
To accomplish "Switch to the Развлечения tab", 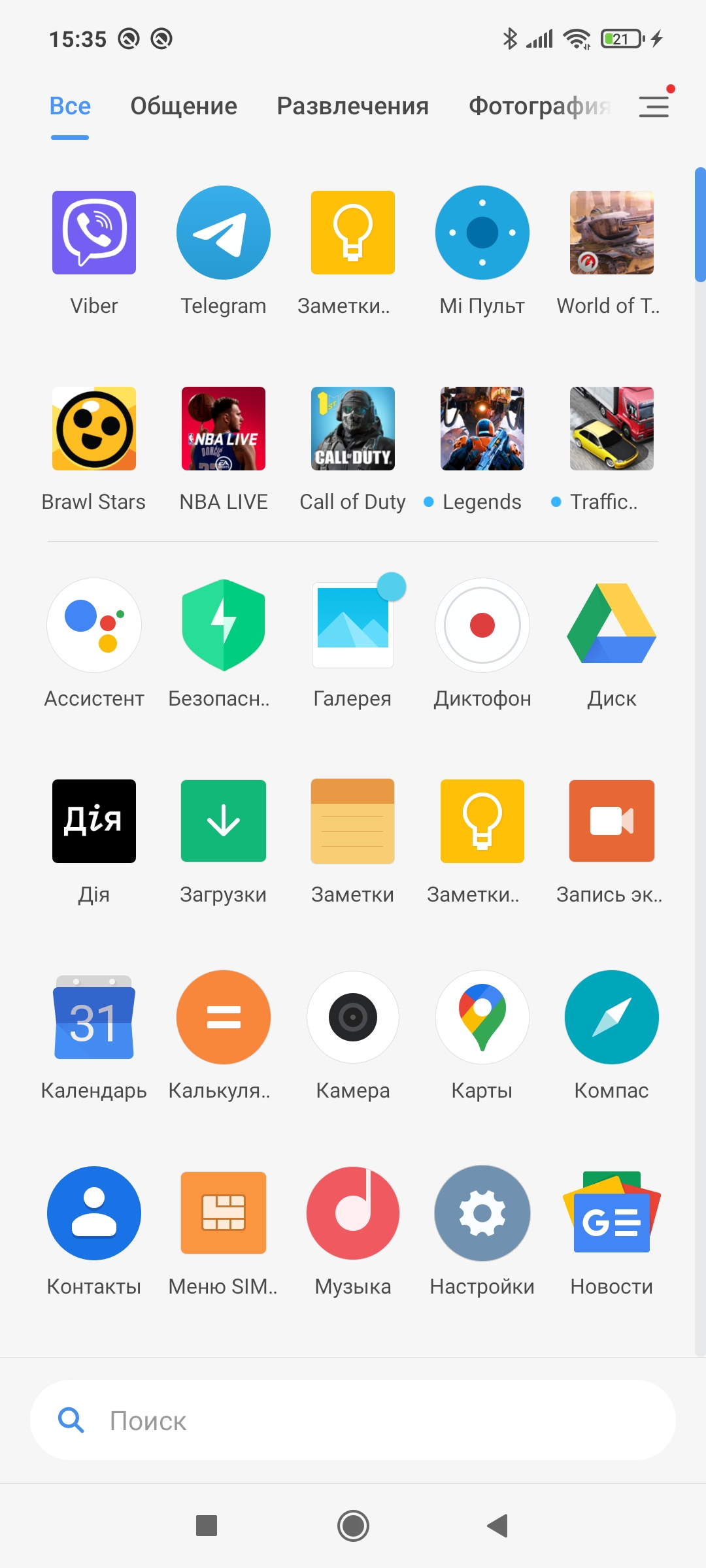I will 353,106.
